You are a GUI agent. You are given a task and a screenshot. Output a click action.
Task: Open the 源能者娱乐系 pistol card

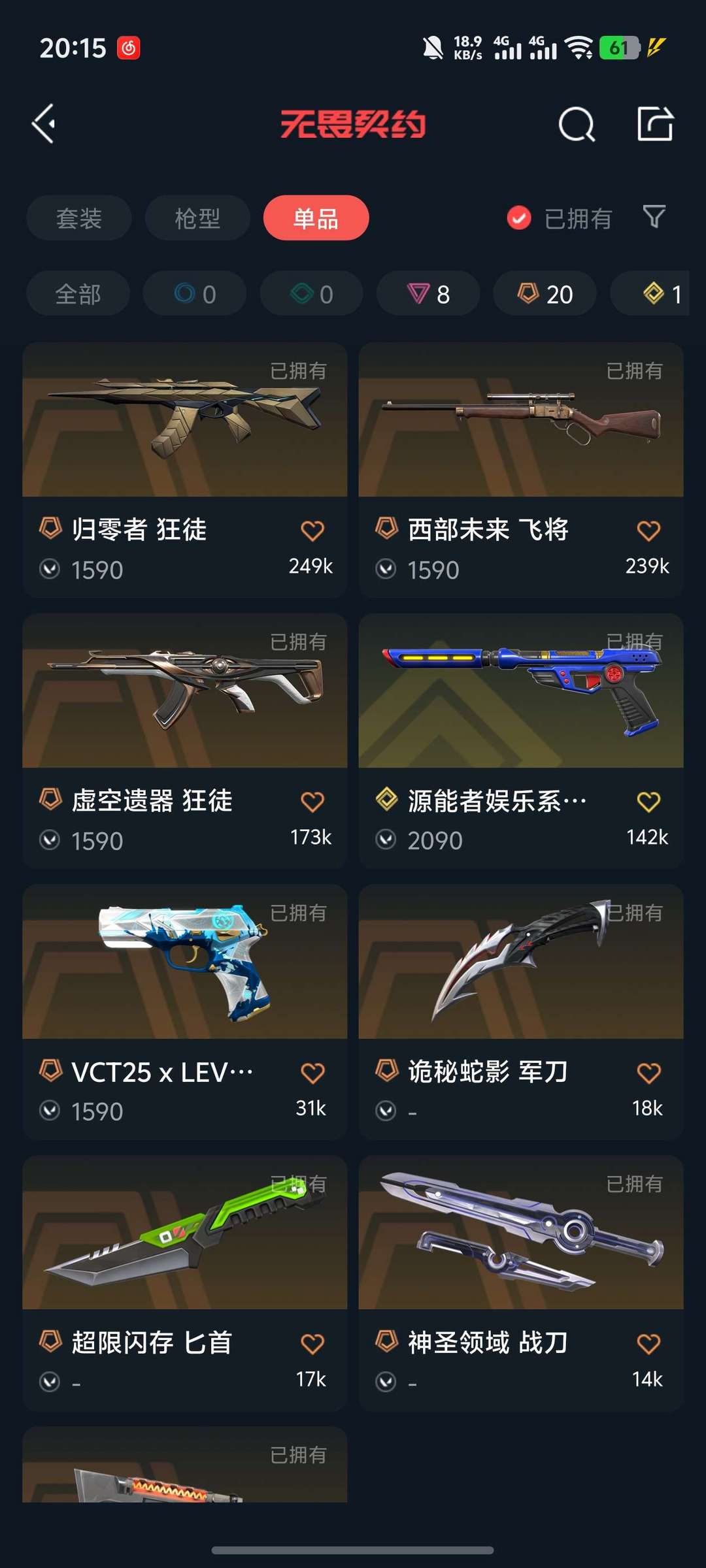pyautogui.click(x=521, y=741)
